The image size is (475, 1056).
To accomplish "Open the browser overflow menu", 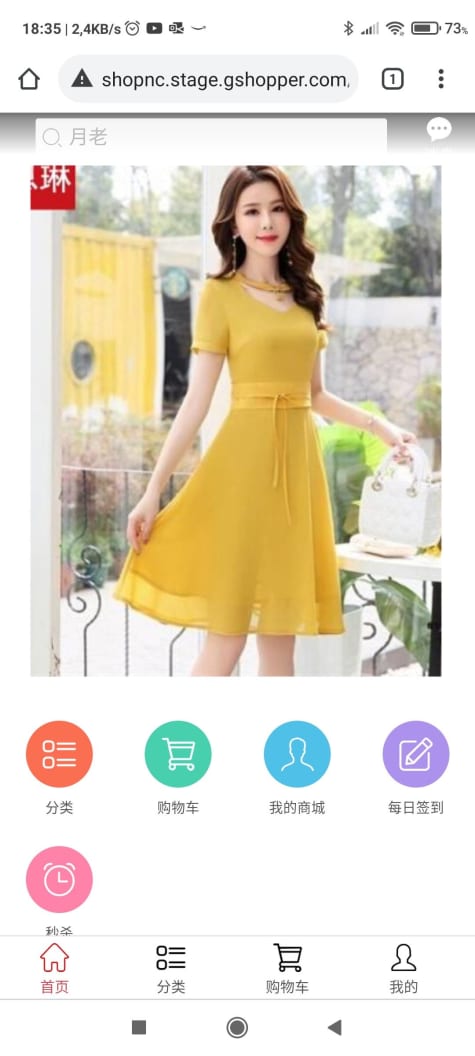I will [x=441, y=79].
